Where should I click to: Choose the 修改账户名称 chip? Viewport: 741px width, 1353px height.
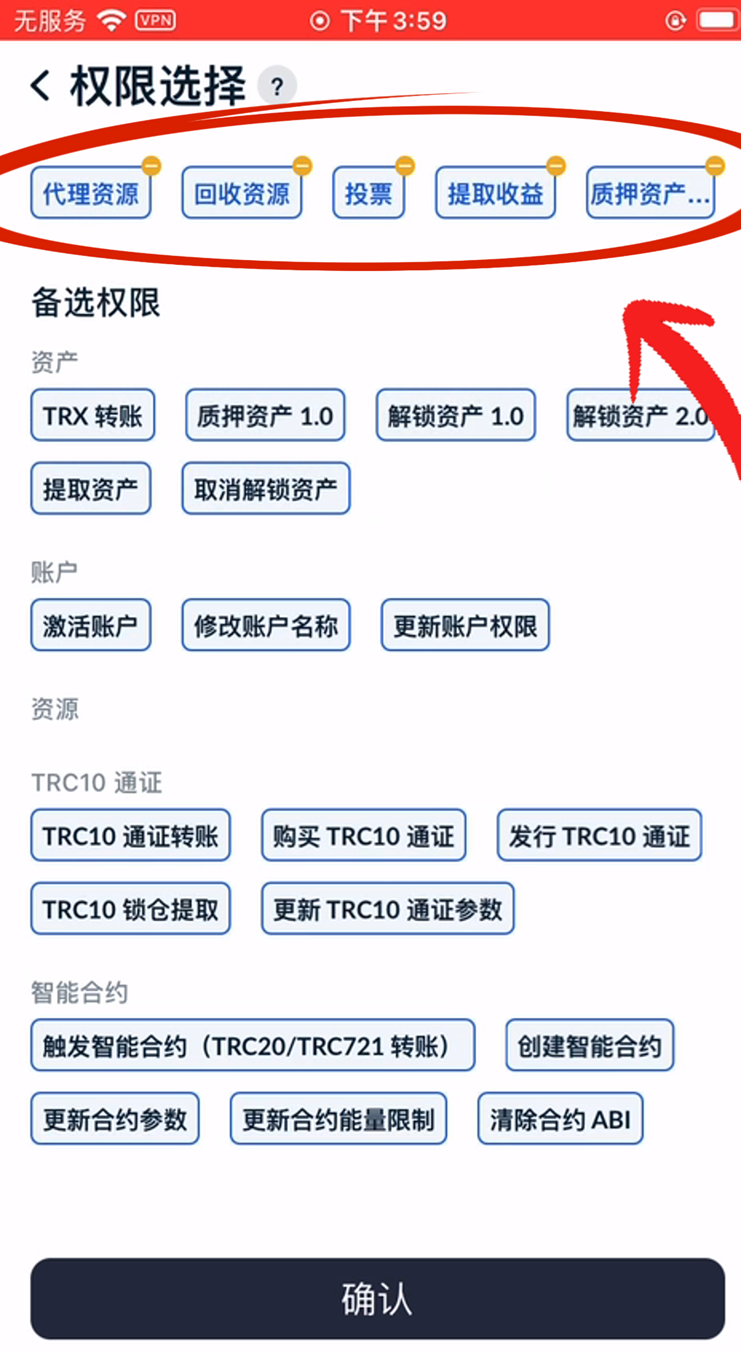coord(265,626)
